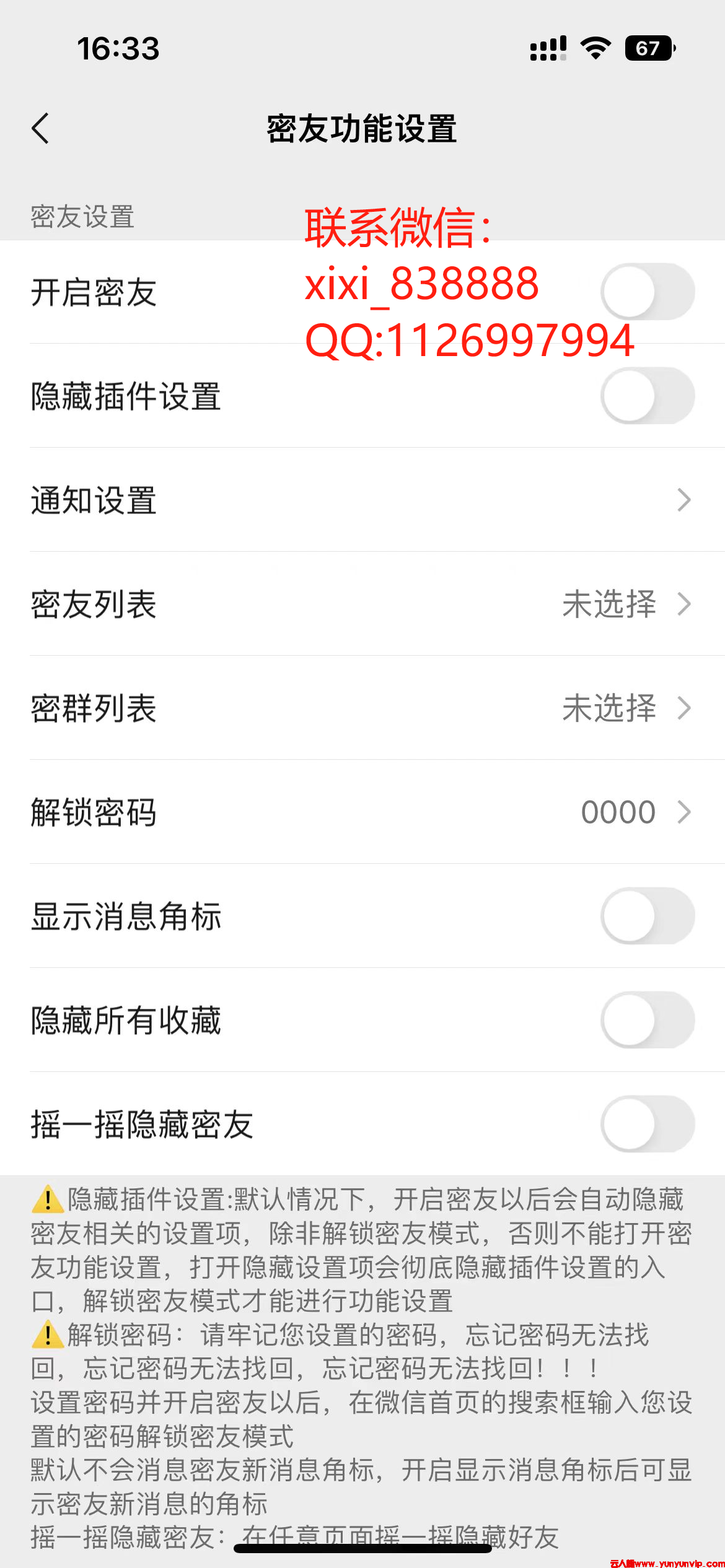Go back from 密友功能设置 page
The height and width of the screenshot is (1568, 725).
pos(41,129)
